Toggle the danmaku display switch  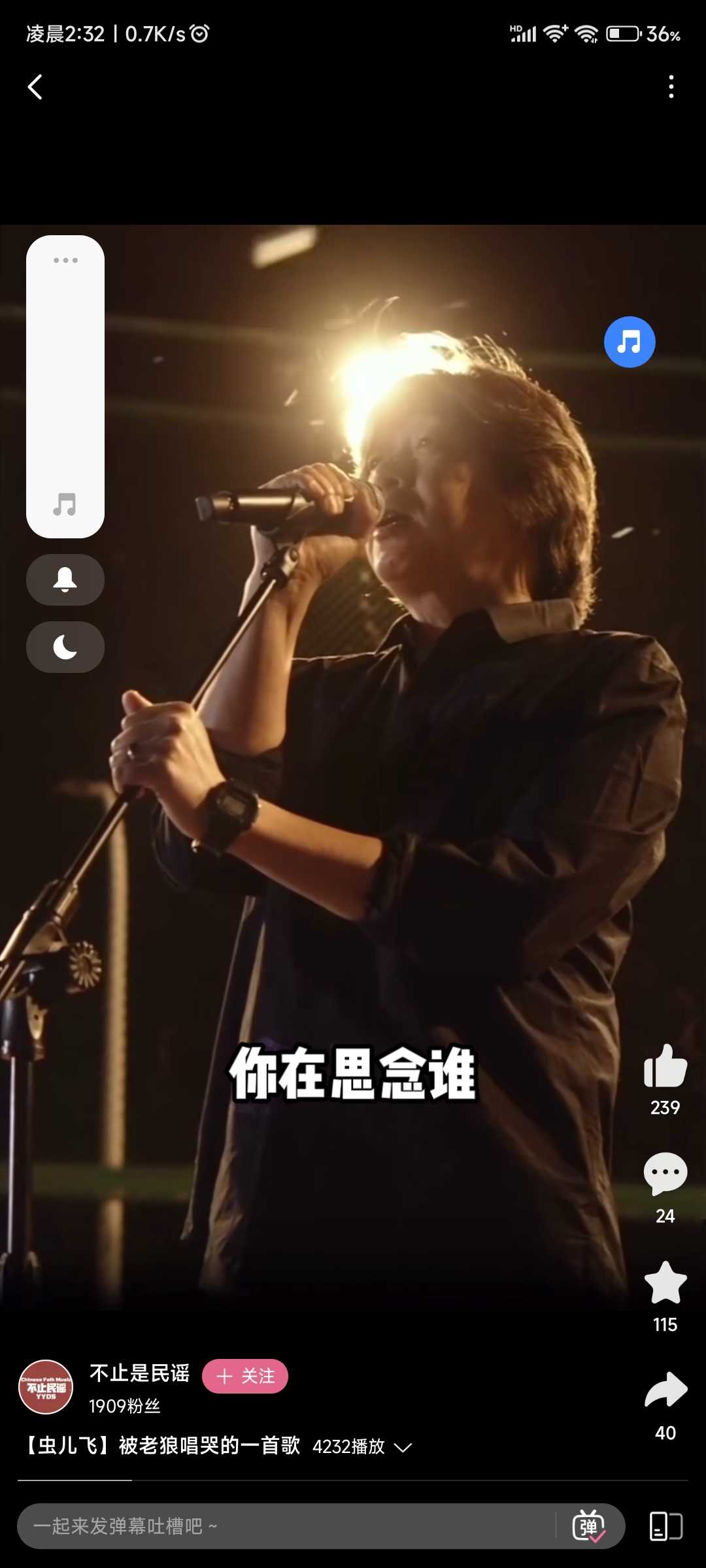pos(589,1526)
